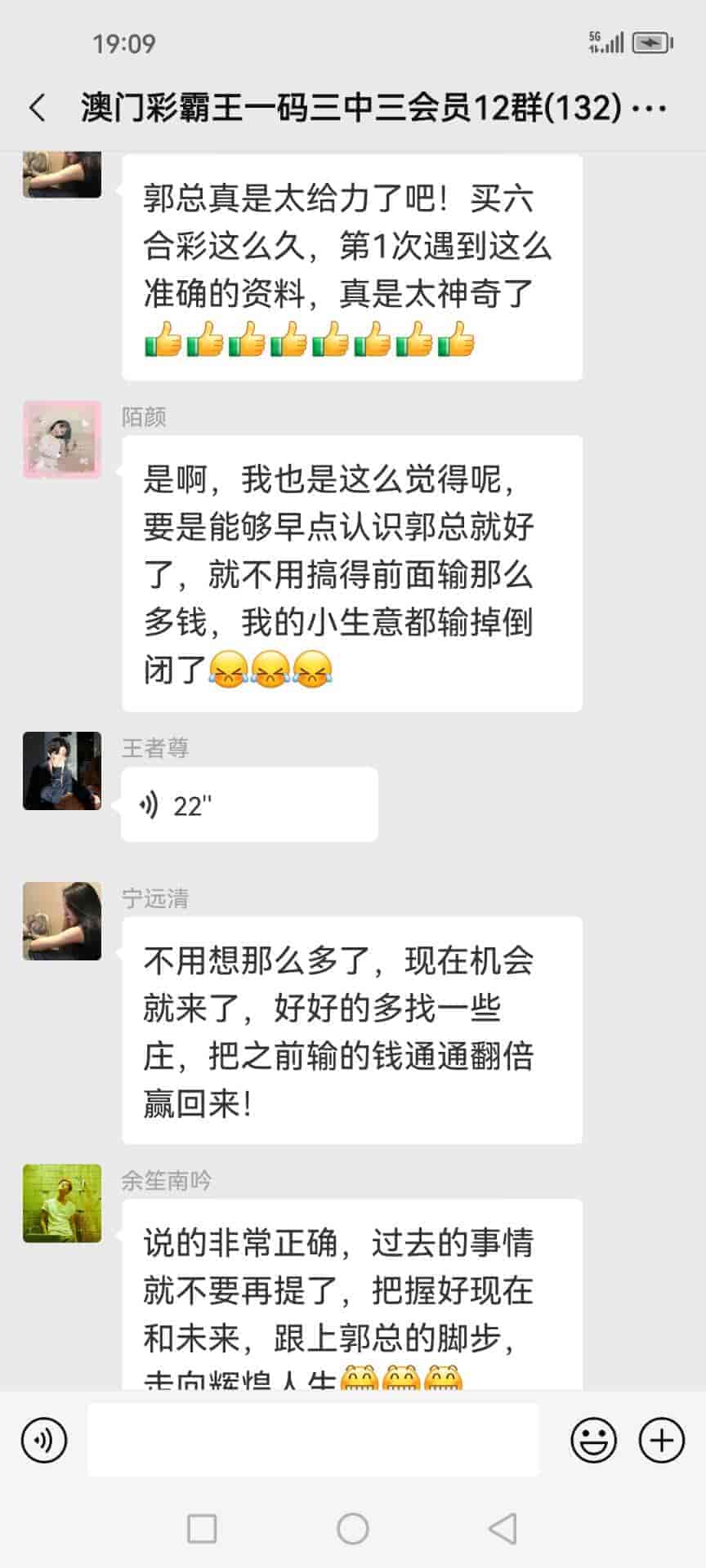
Task: Open the emoji sticker panel
Action: pyautogui.click(x=593, y=1441)
